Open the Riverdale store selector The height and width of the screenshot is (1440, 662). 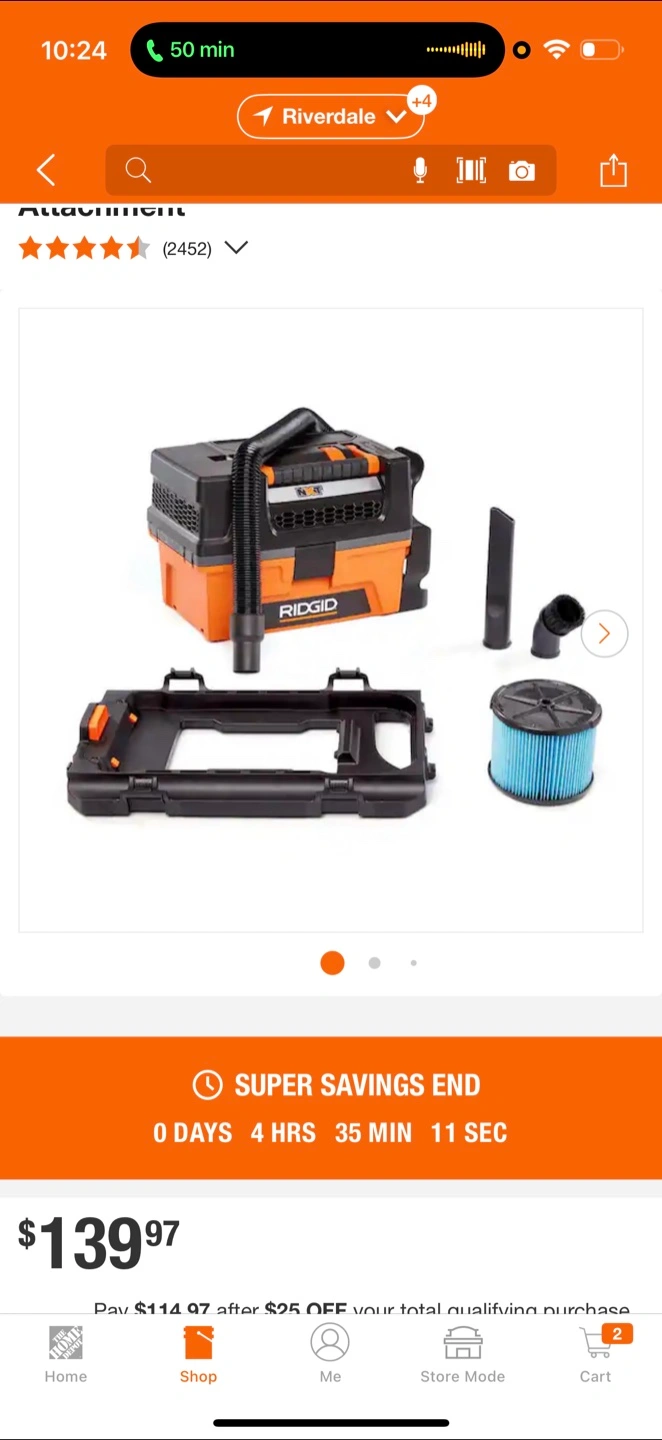pyautogui.click(x=330, y=116)
